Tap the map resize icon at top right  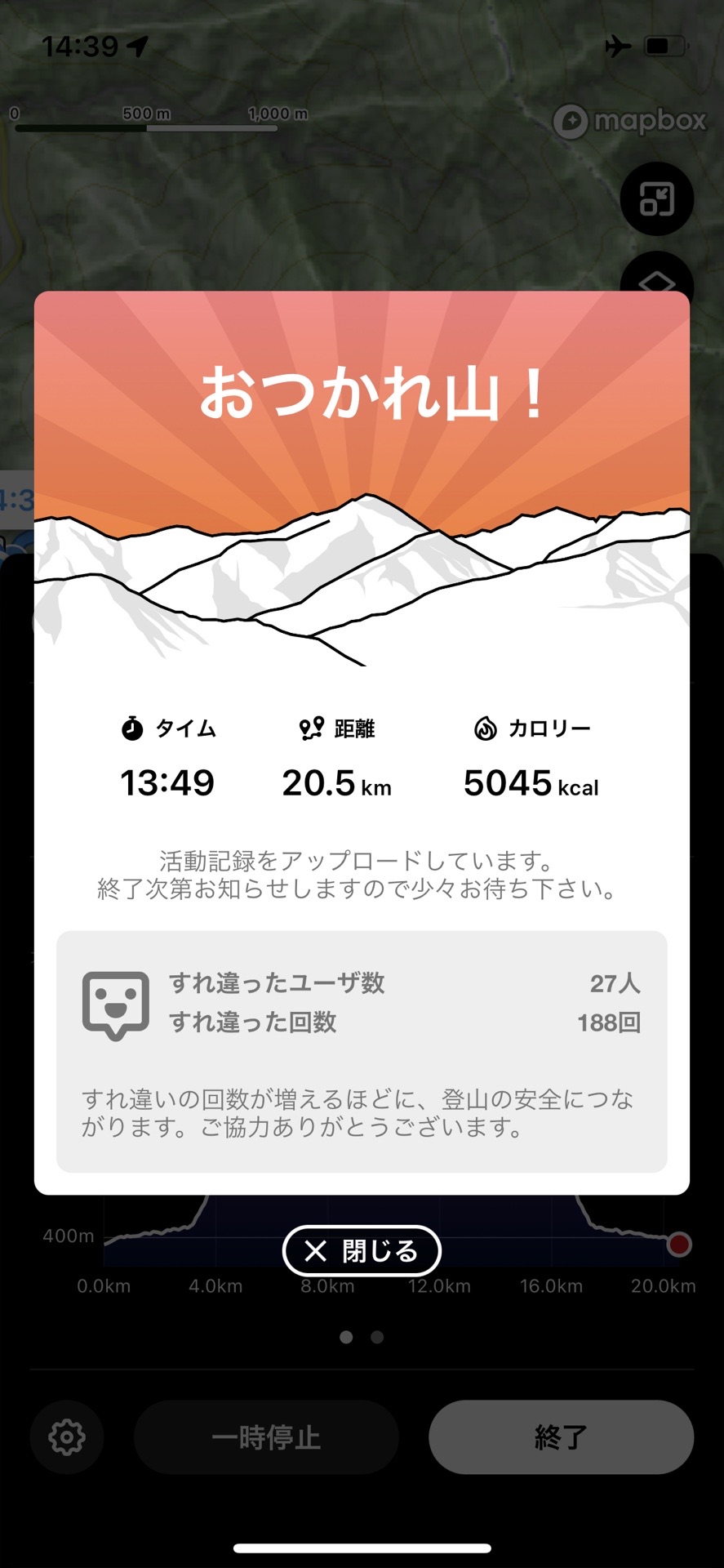[656, 198]
